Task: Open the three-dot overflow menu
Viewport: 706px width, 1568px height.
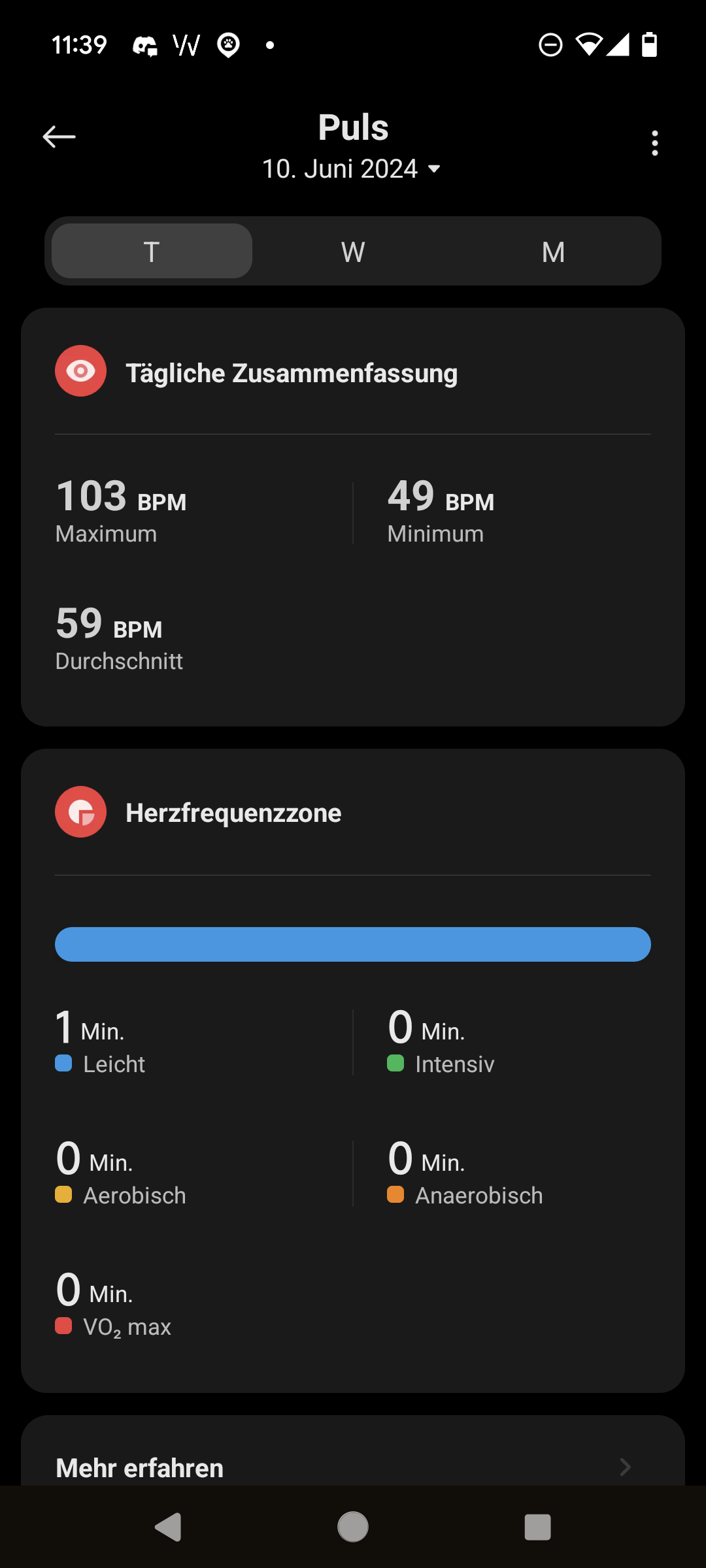Action: [x=654, y=143]
